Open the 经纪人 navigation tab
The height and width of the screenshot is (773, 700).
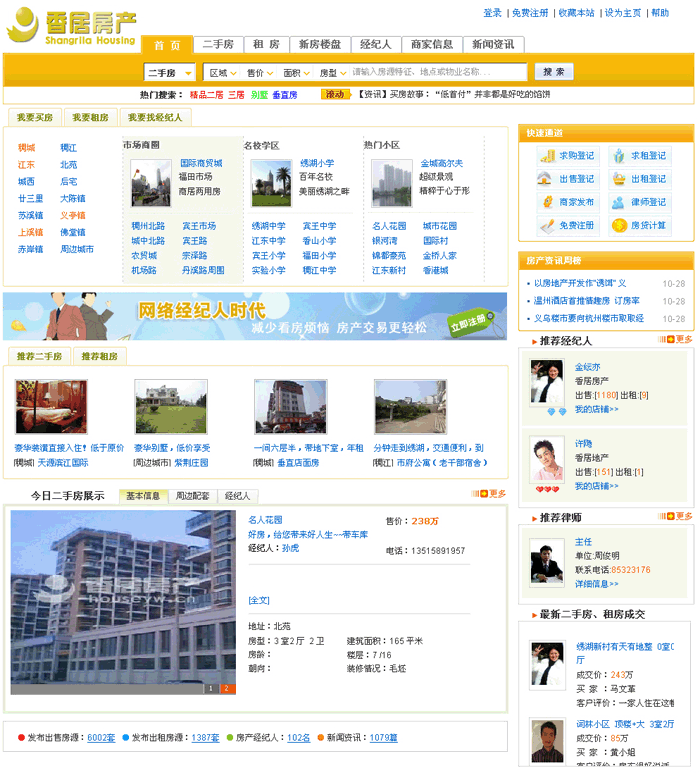[375, 45]
